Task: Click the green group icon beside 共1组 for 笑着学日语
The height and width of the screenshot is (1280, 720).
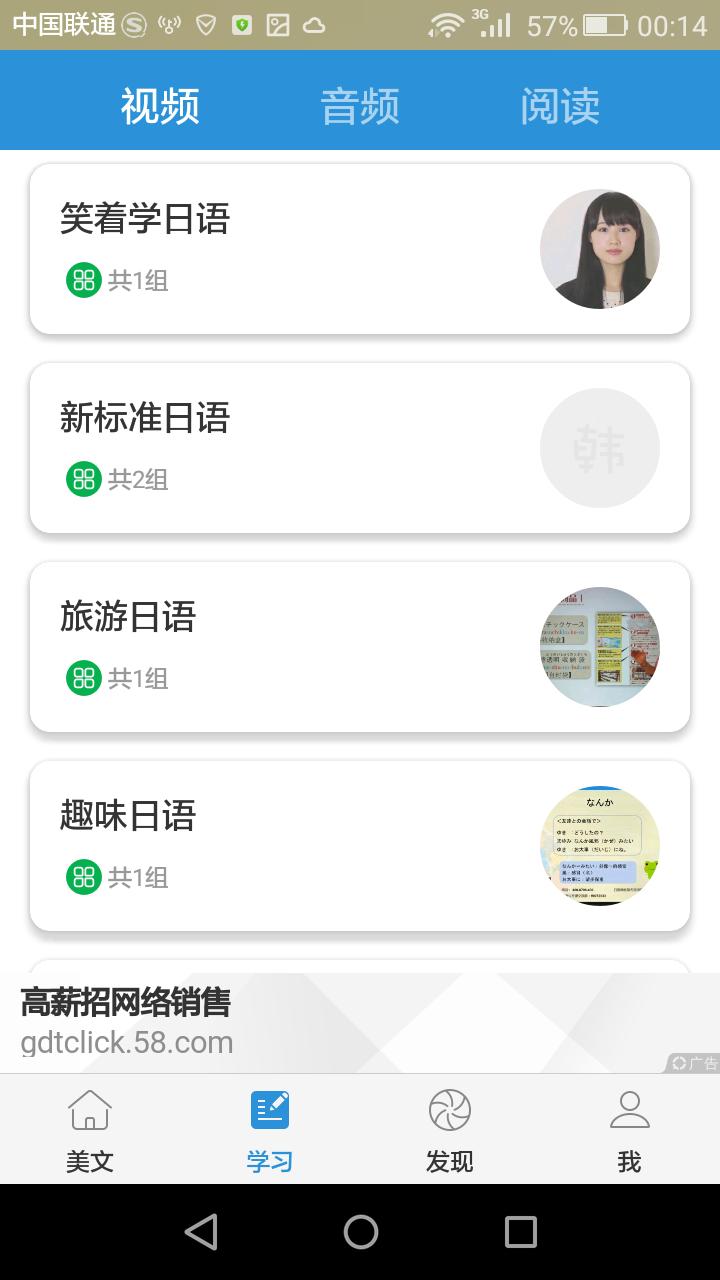Action: [x=83, y=281]
